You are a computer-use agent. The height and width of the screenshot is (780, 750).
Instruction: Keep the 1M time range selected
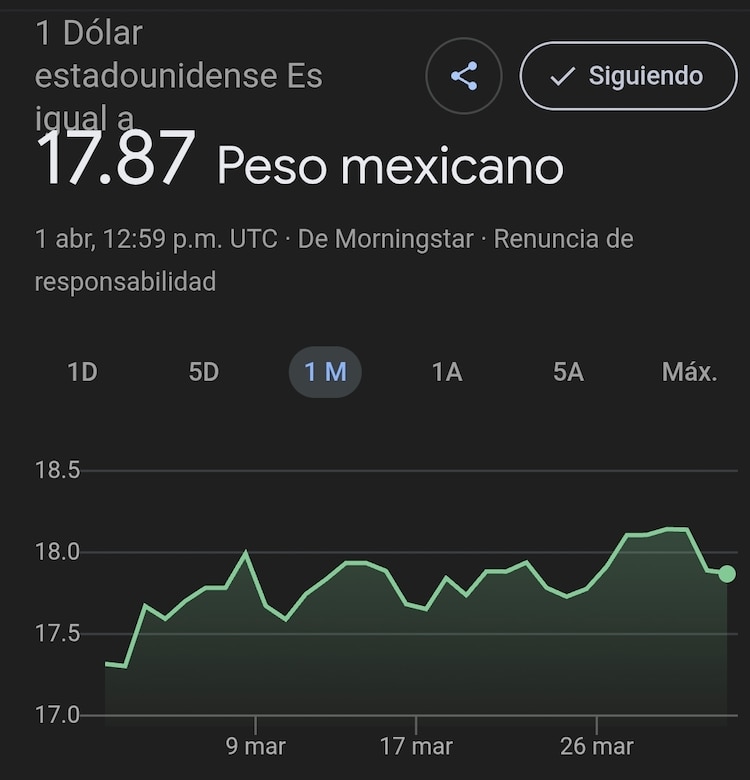pos(325,371)
